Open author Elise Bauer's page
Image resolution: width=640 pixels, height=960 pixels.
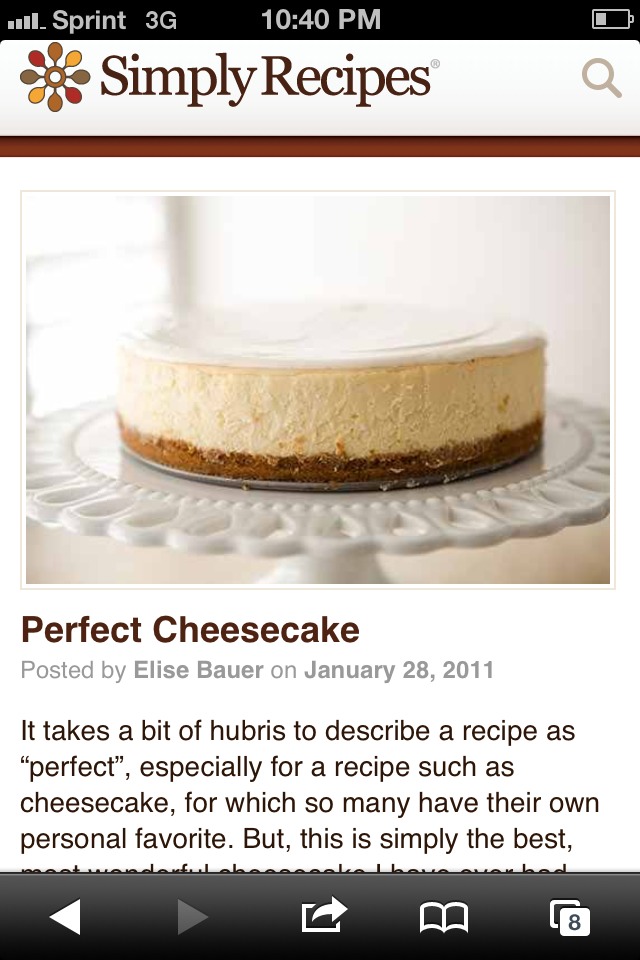pos(198,670)
